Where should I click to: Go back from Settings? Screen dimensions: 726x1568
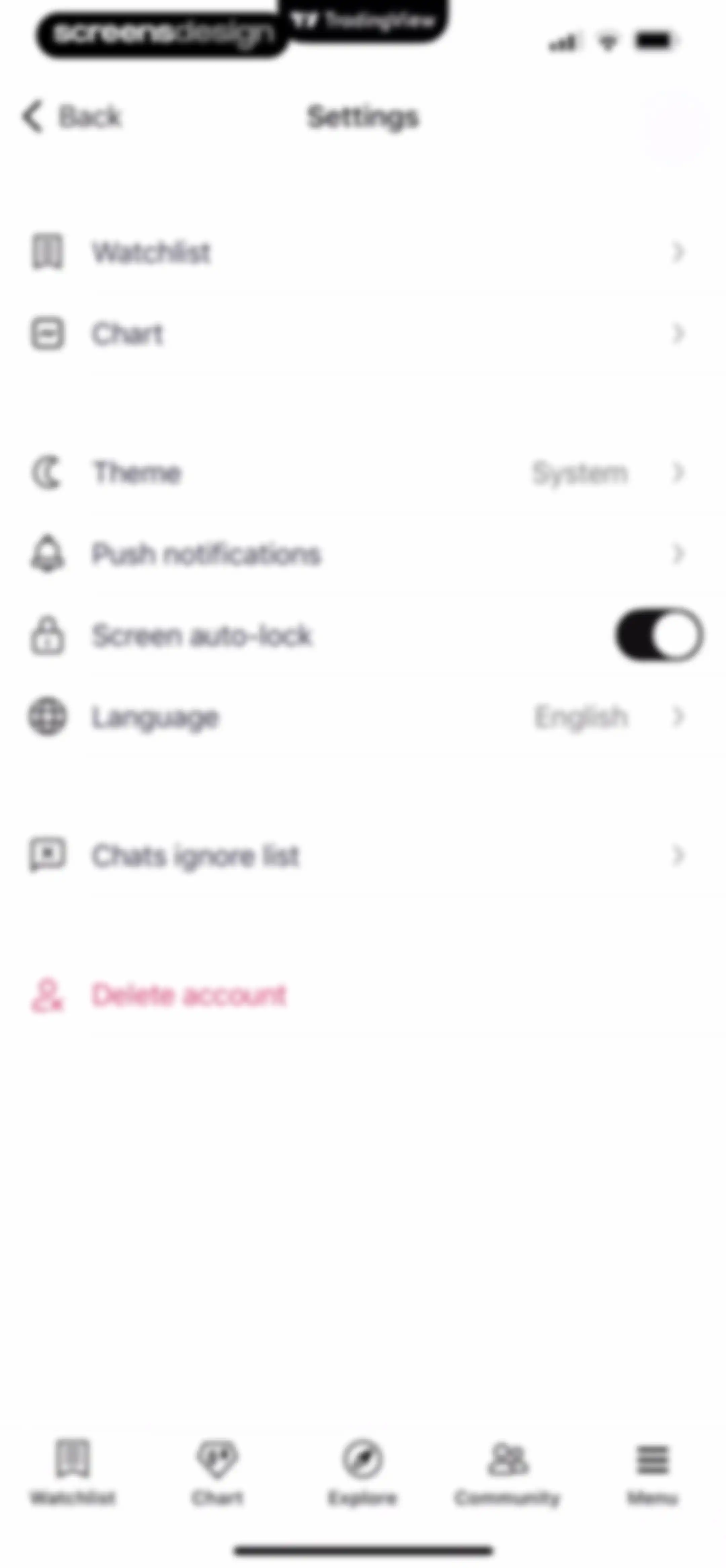72,116
